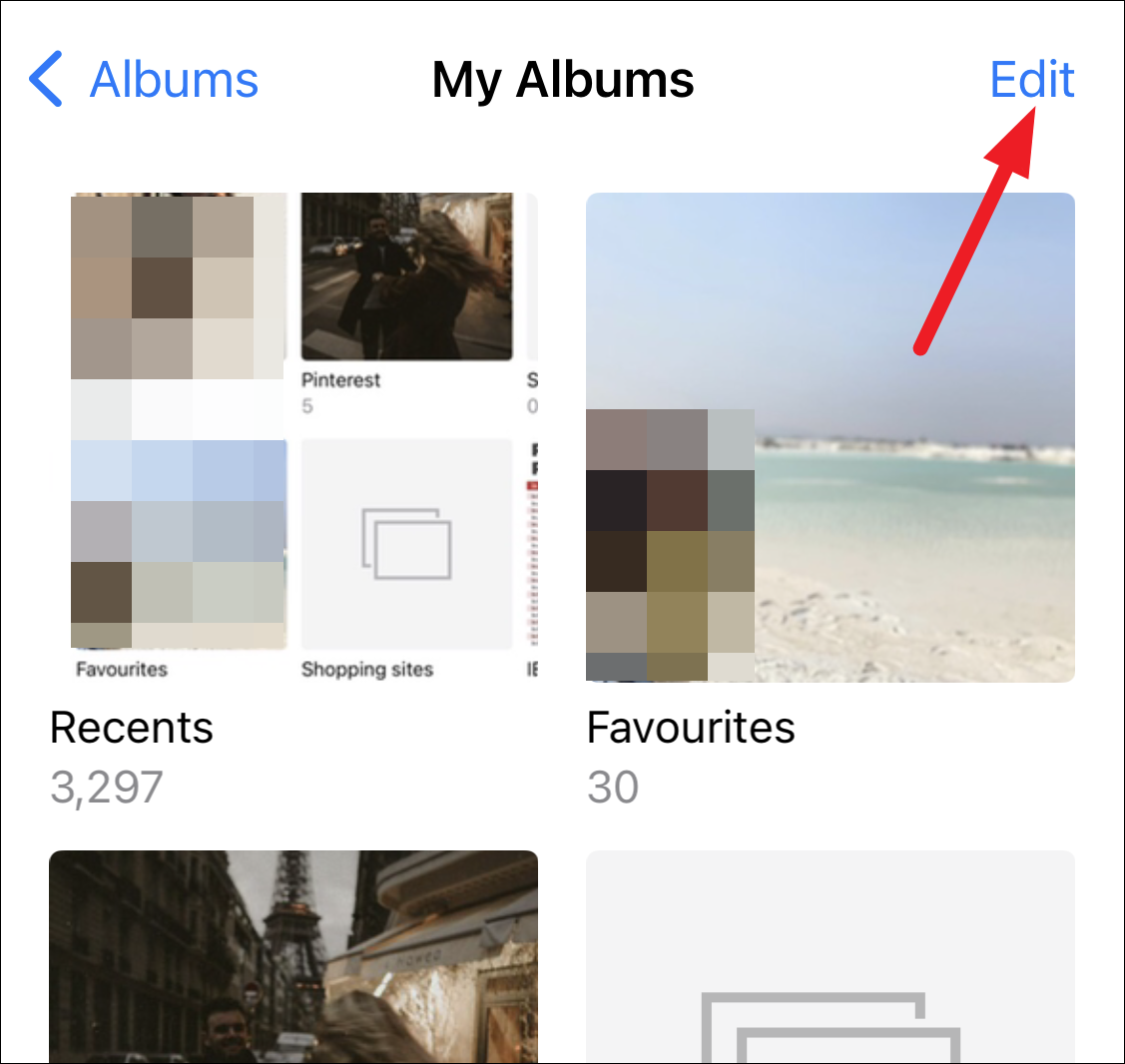Tap Edit to modify albums
Image resolution: width=1125 pixels, height=1064 pixels.
(1031, 80)
